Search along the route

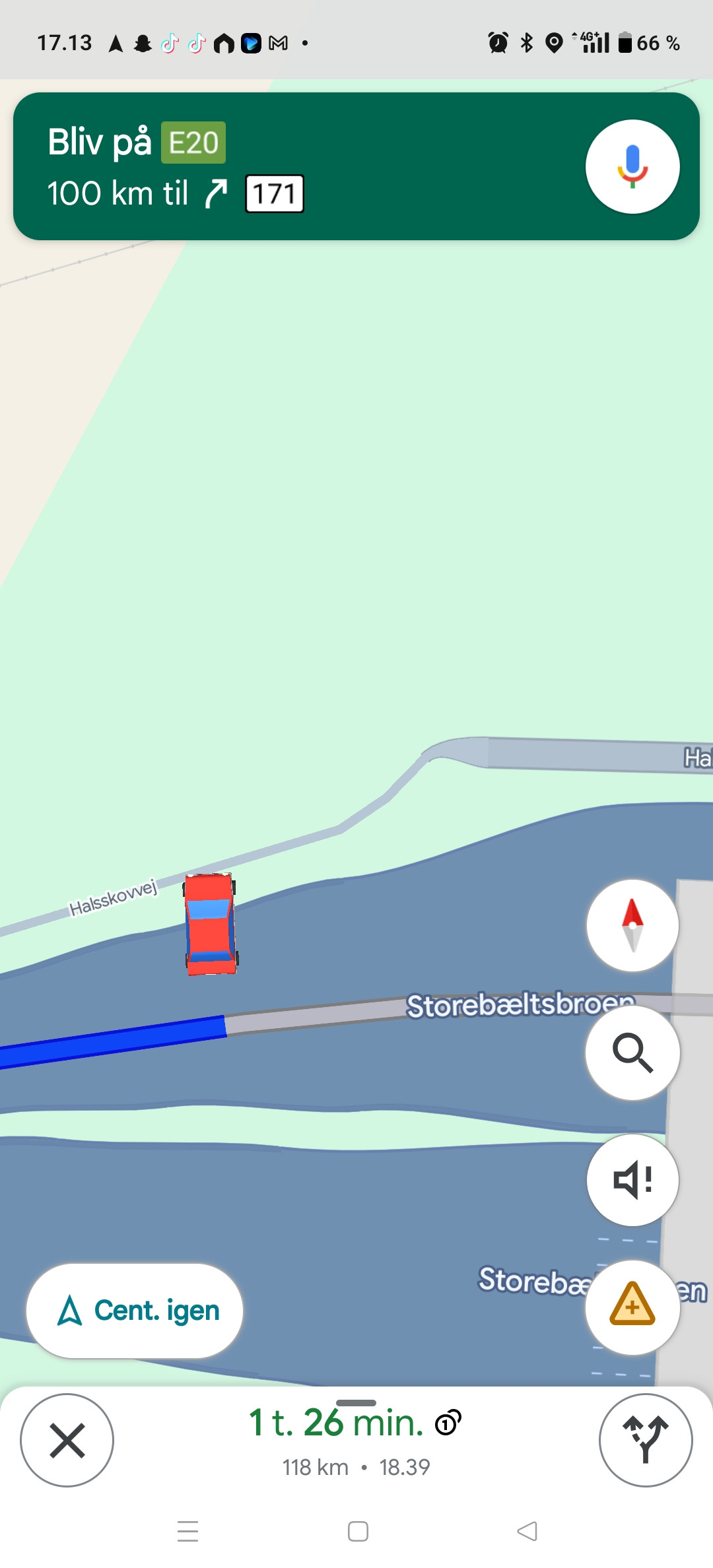[632, 1053]
